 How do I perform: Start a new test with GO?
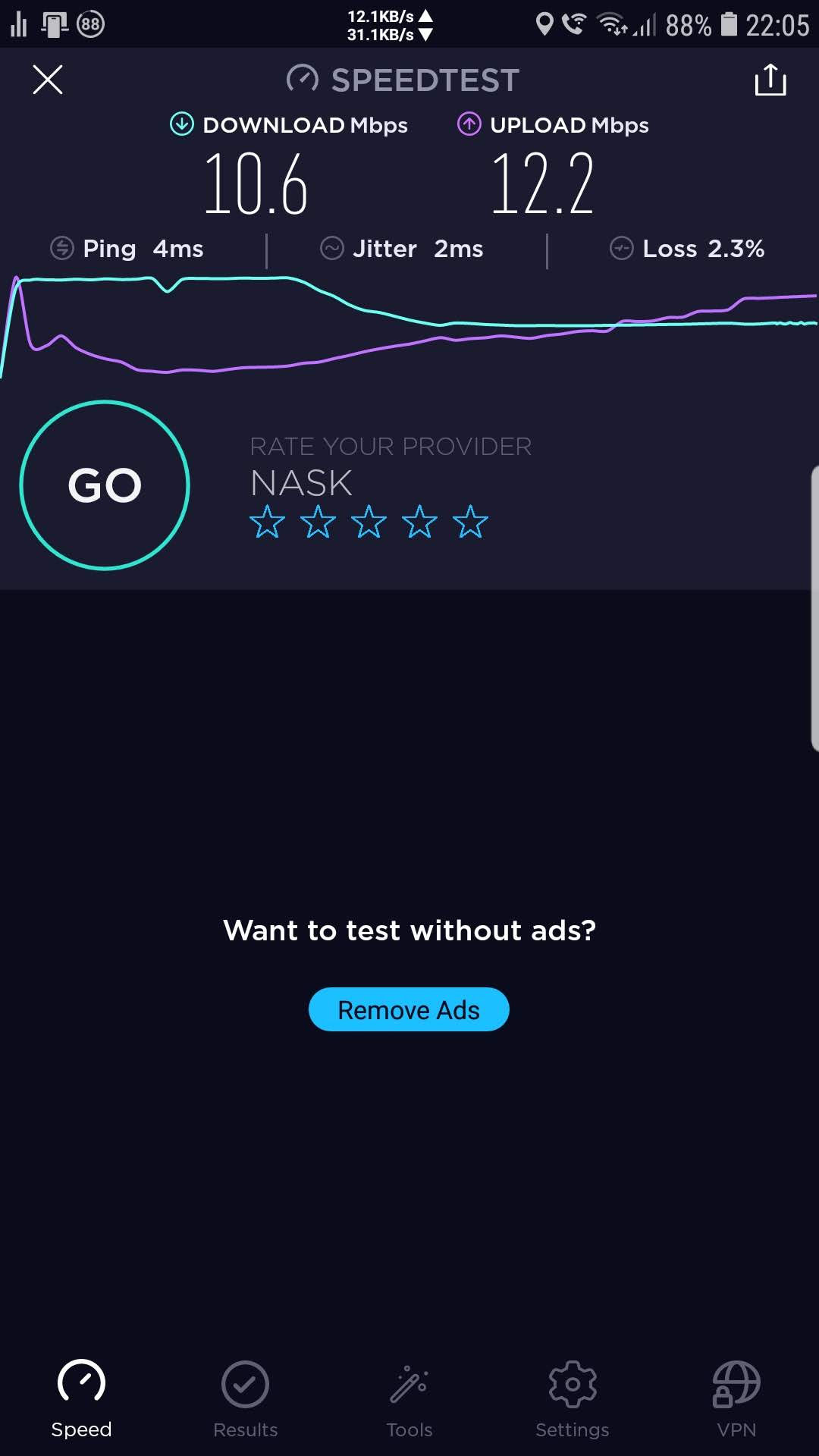click(x=105, y=485)
